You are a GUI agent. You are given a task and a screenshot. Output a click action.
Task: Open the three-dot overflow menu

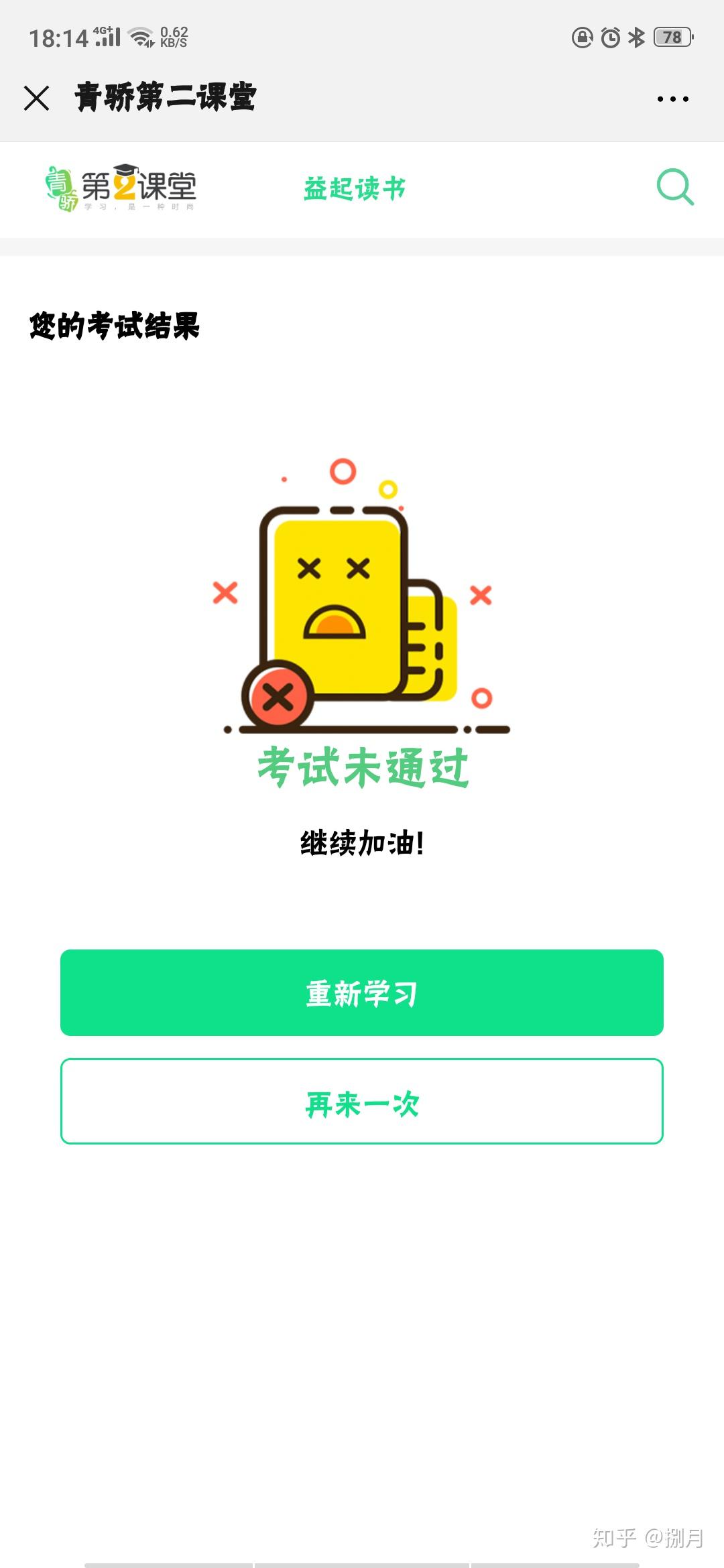[672, 99]
